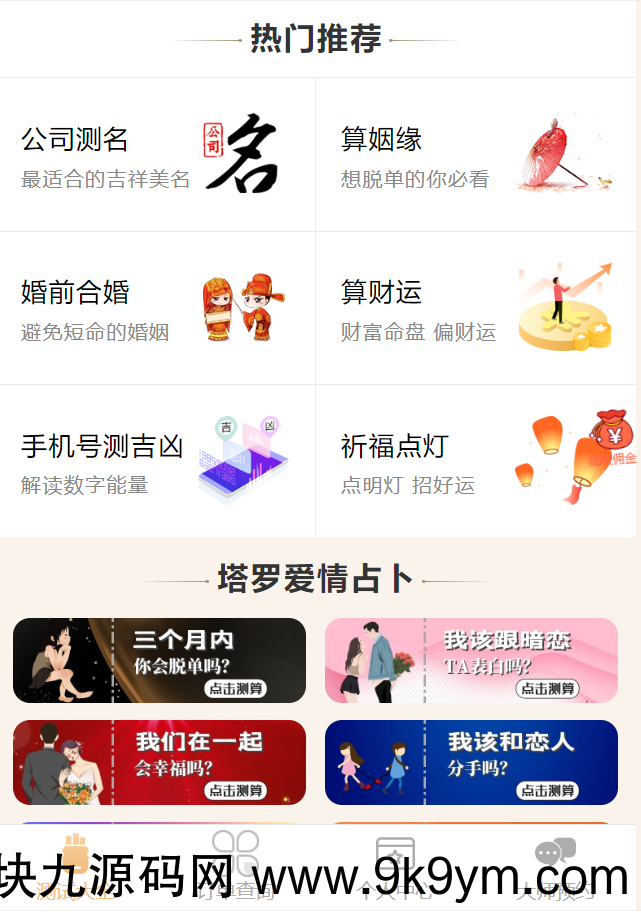641x914 pixels.
Task: Open the 祈福点灯 blessing lantern card
Action: (475, 461)
